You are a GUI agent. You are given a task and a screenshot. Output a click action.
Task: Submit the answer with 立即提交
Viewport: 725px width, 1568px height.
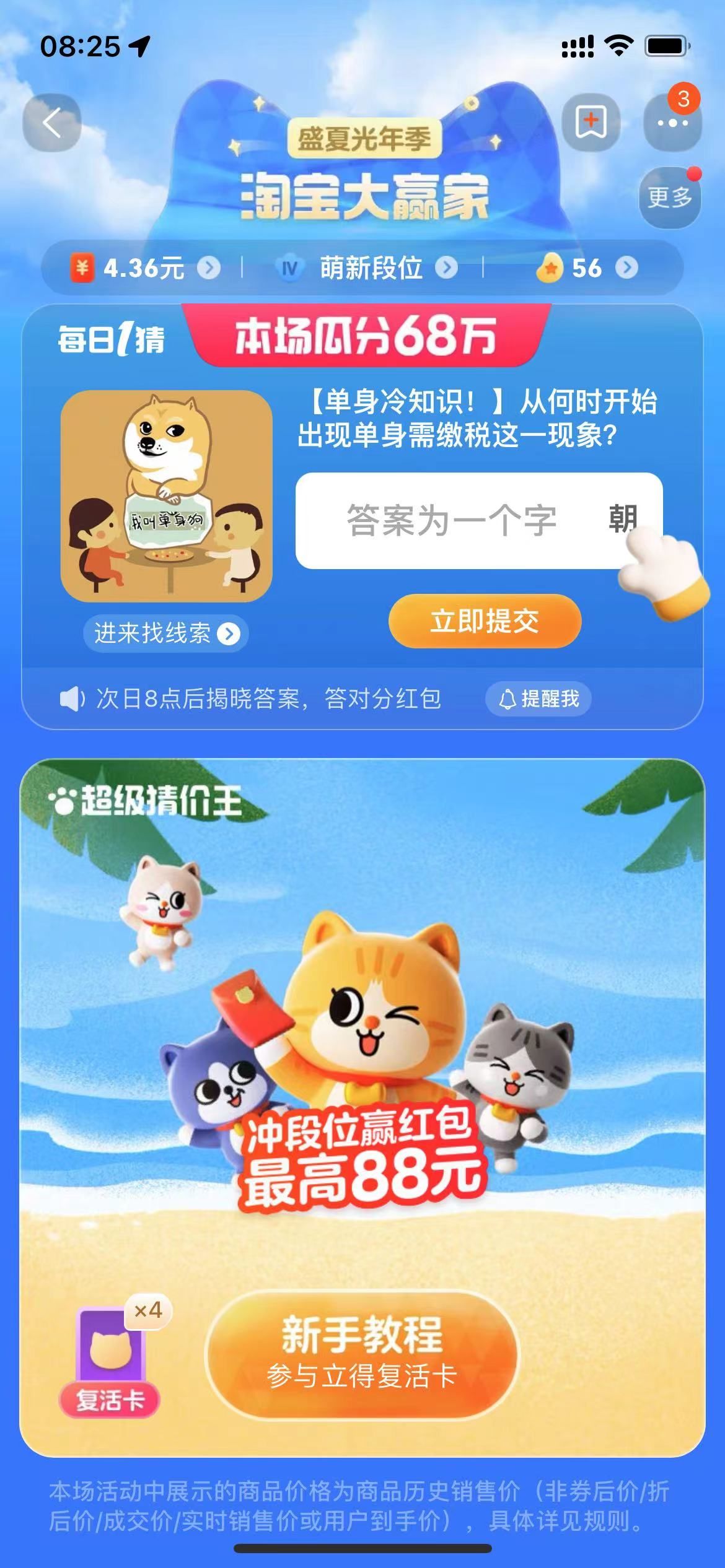tap(485, 621)
